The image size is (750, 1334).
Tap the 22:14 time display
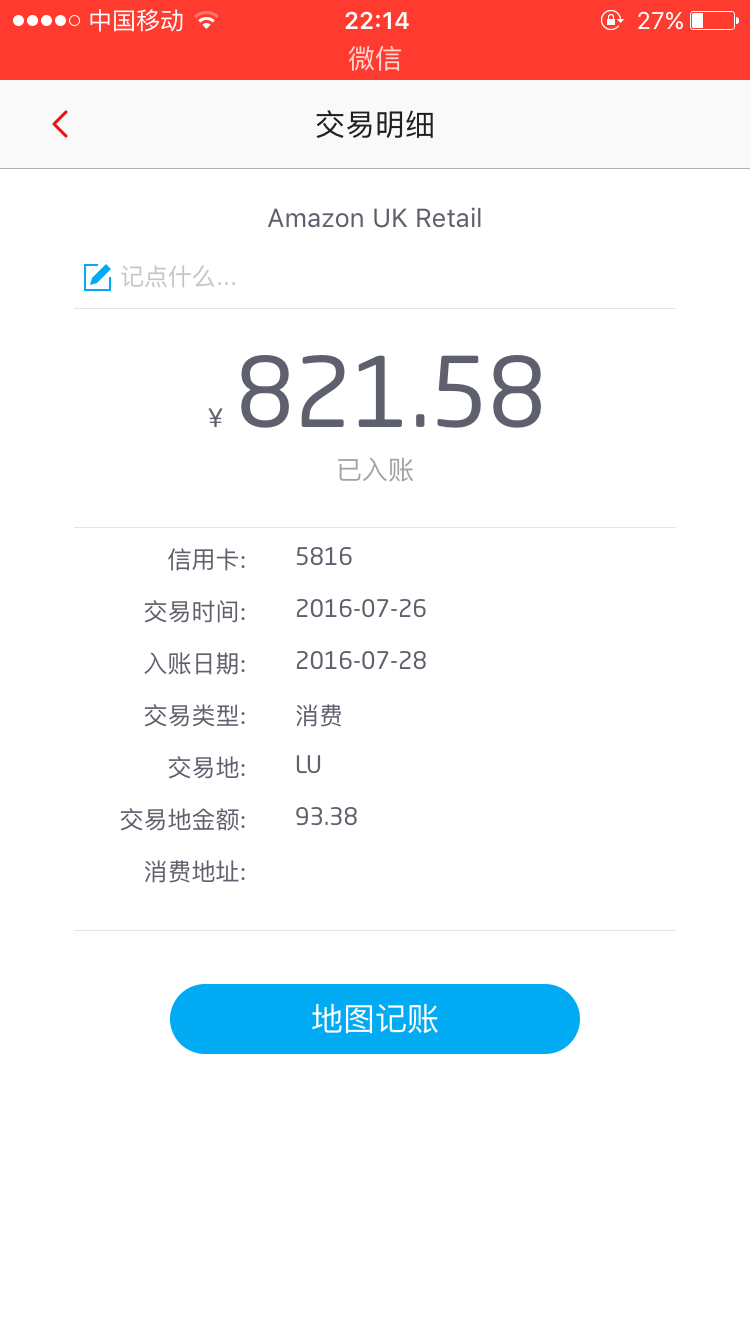coord(375,20)
